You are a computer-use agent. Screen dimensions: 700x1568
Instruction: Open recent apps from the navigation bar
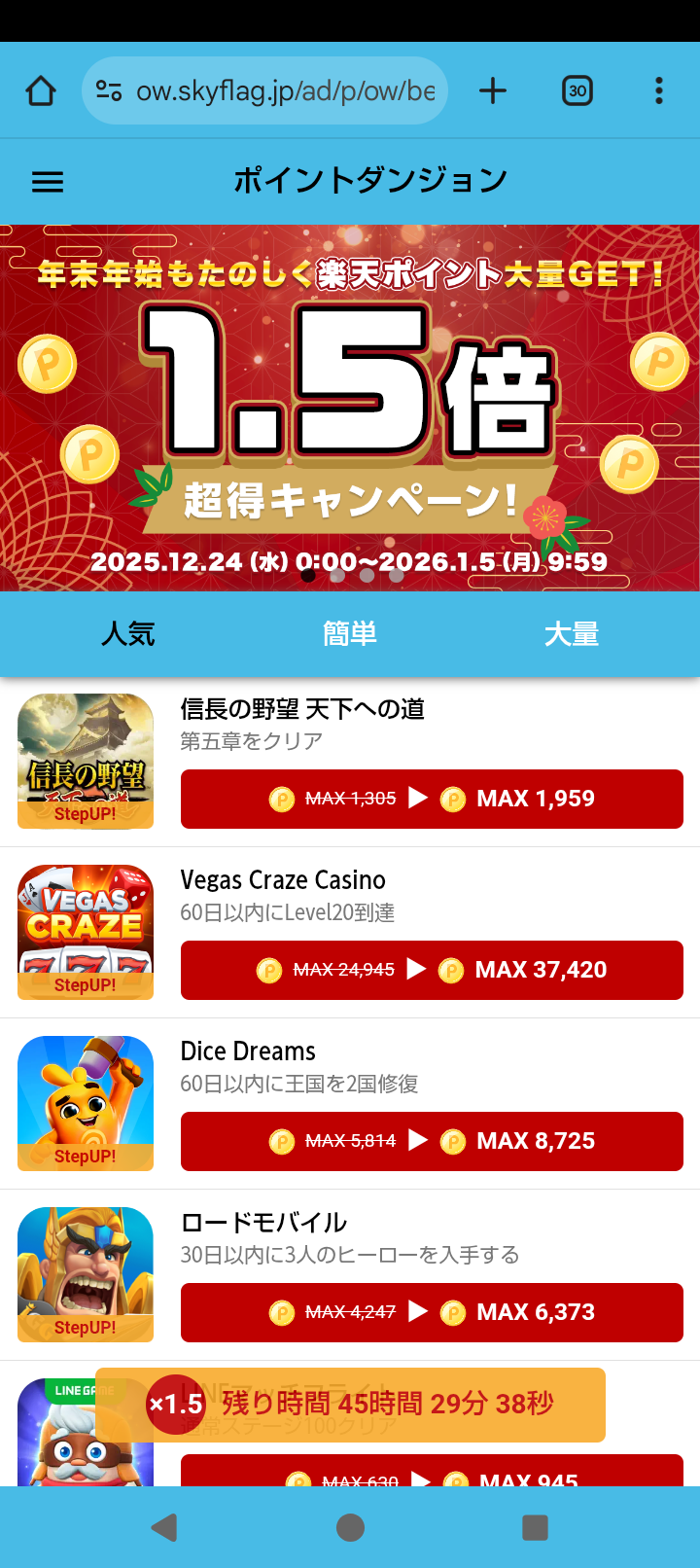pyautogui.click(x=535, y=1527)
